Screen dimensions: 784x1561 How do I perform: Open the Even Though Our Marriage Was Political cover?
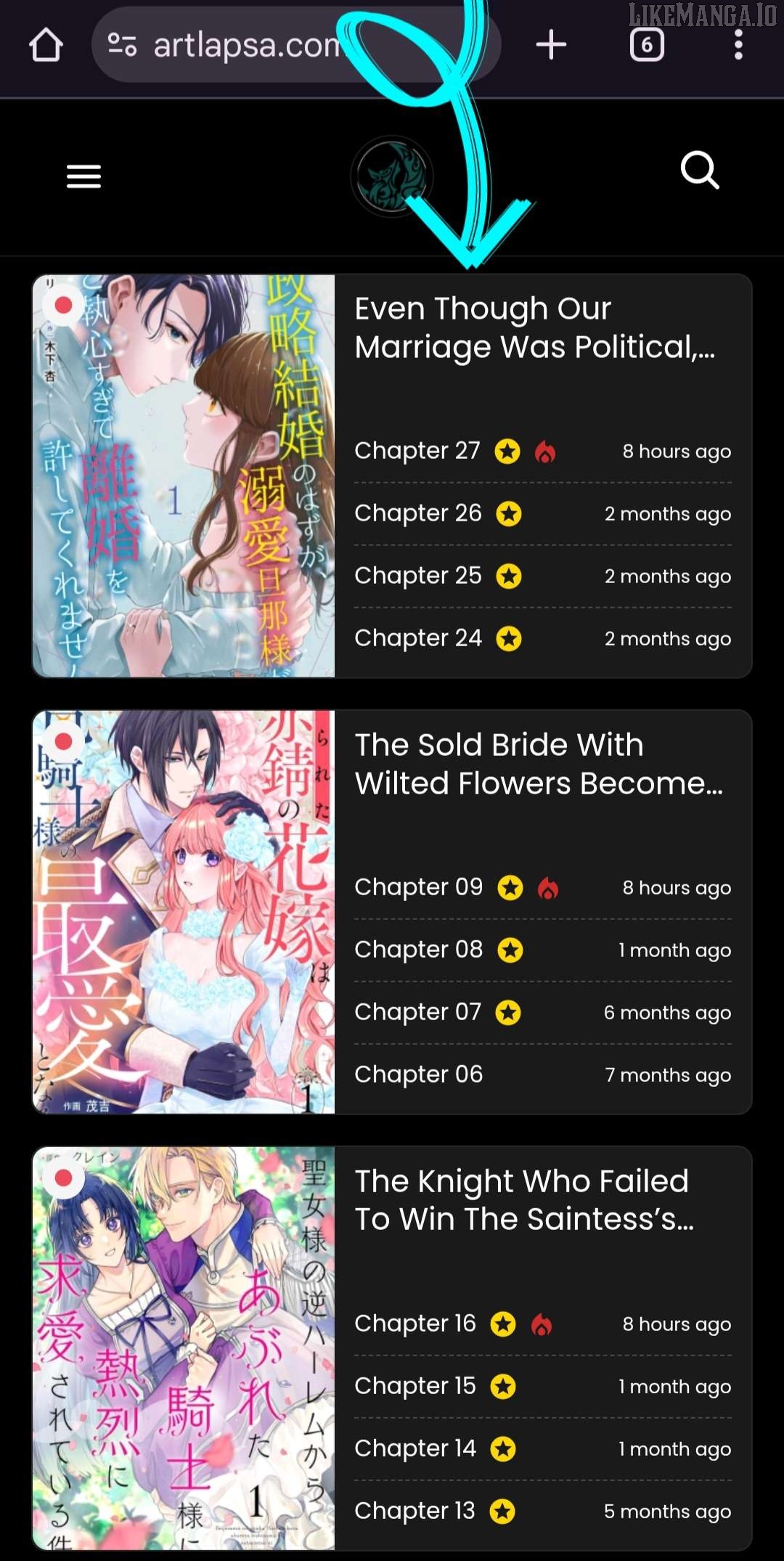[184, 476]
